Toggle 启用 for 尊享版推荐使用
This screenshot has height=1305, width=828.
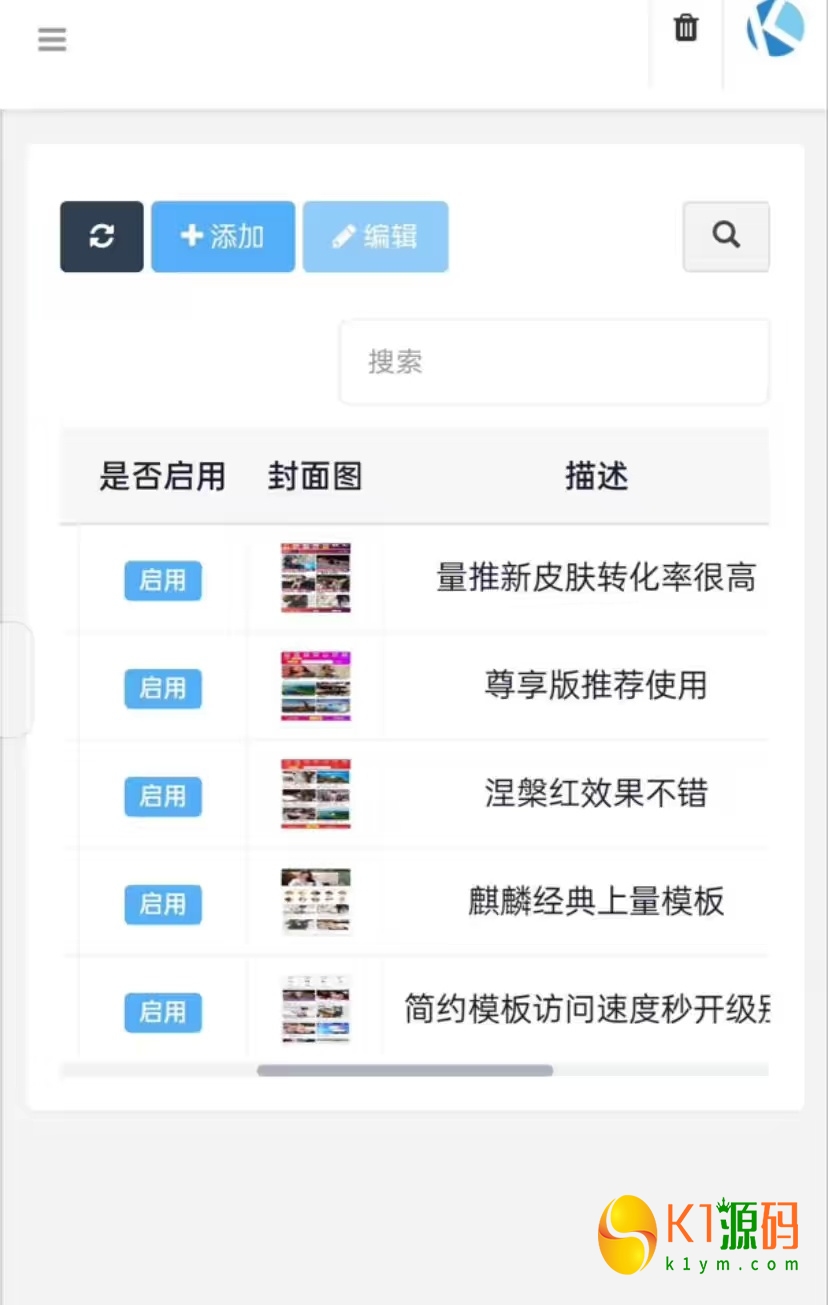pyautogui.click(x=163, y=688)
